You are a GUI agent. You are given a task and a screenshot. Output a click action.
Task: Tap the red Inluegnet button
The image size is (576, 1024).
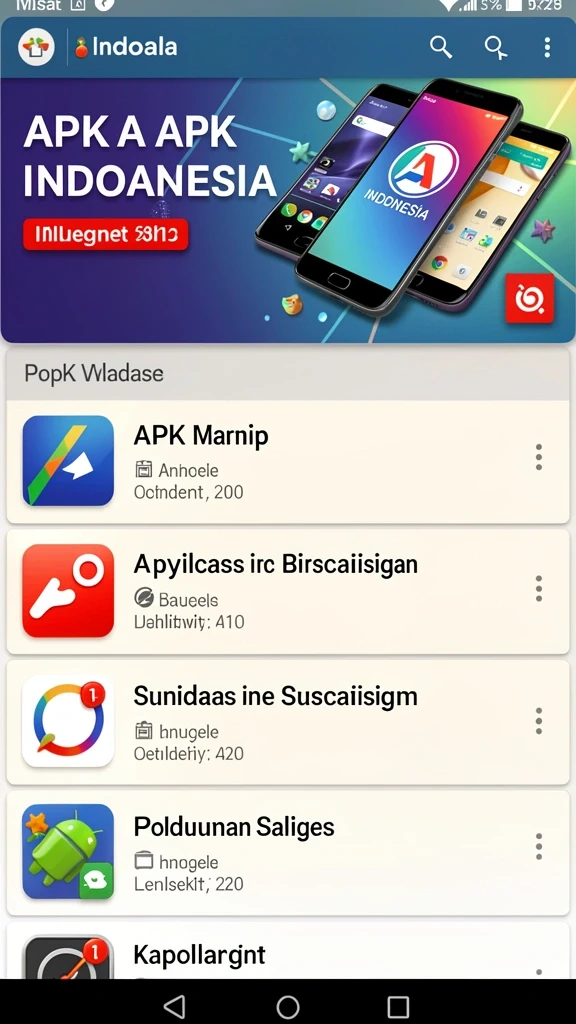[106, 235]
